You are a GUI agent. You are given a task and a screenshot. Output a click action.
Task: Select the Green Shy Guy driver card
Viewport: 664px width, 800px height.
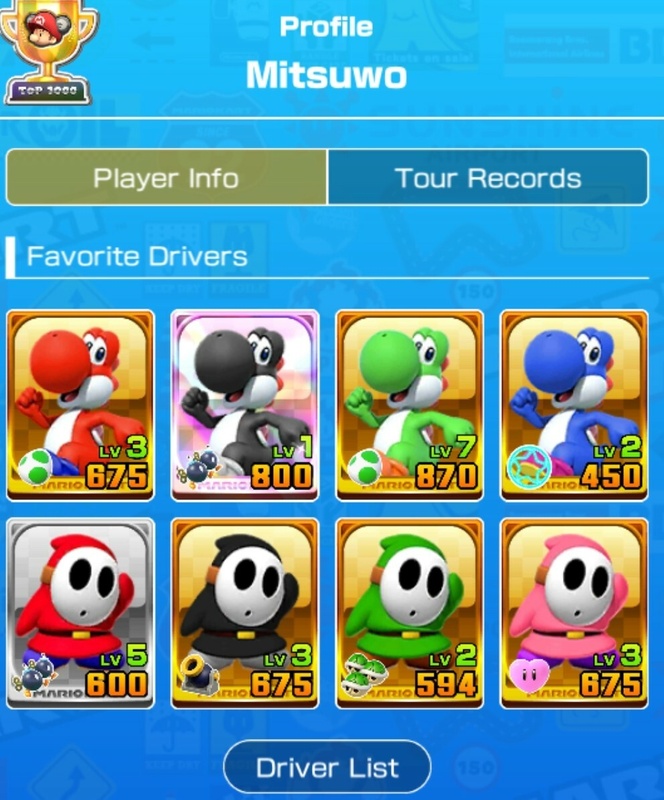click(410, 613)
